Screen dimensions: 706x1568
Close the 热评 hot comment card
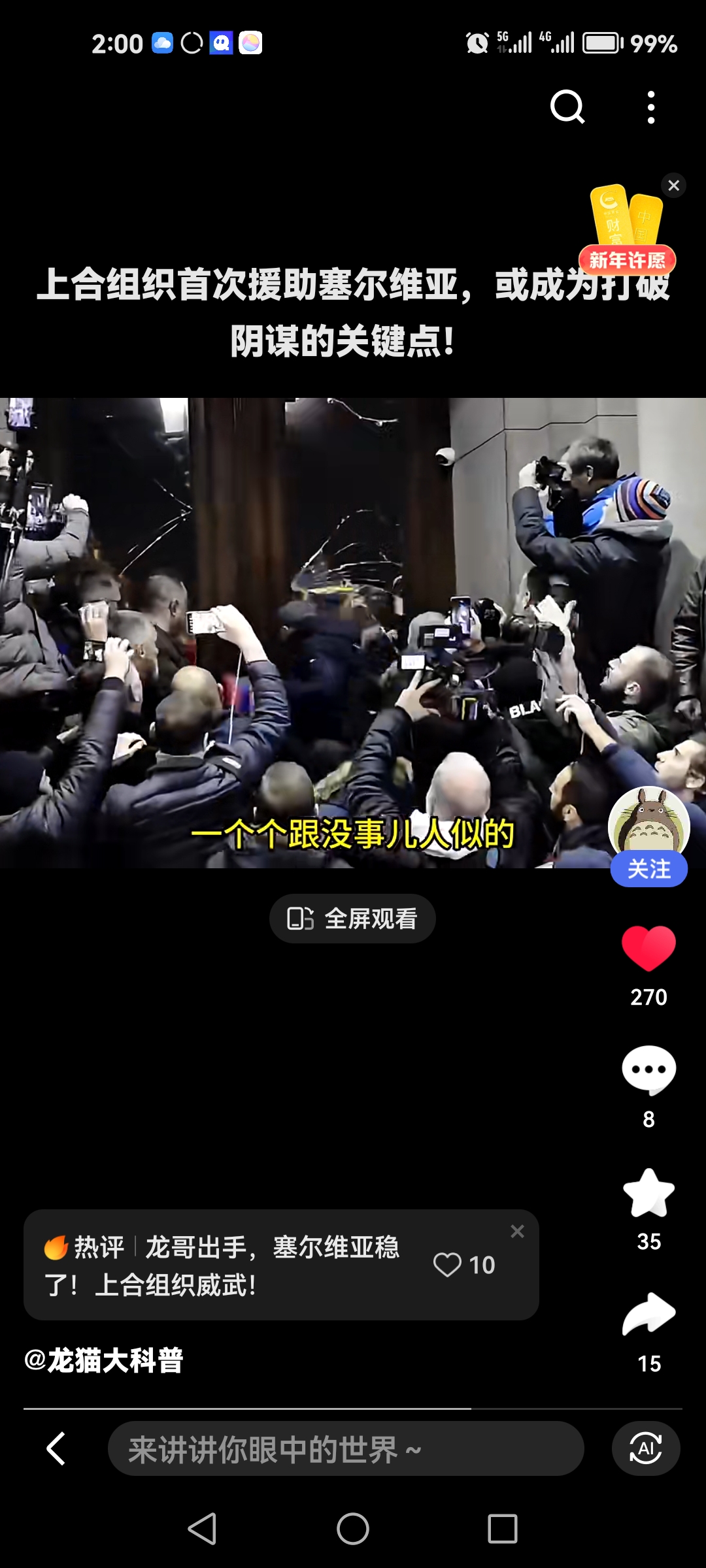pos(517,1231)
